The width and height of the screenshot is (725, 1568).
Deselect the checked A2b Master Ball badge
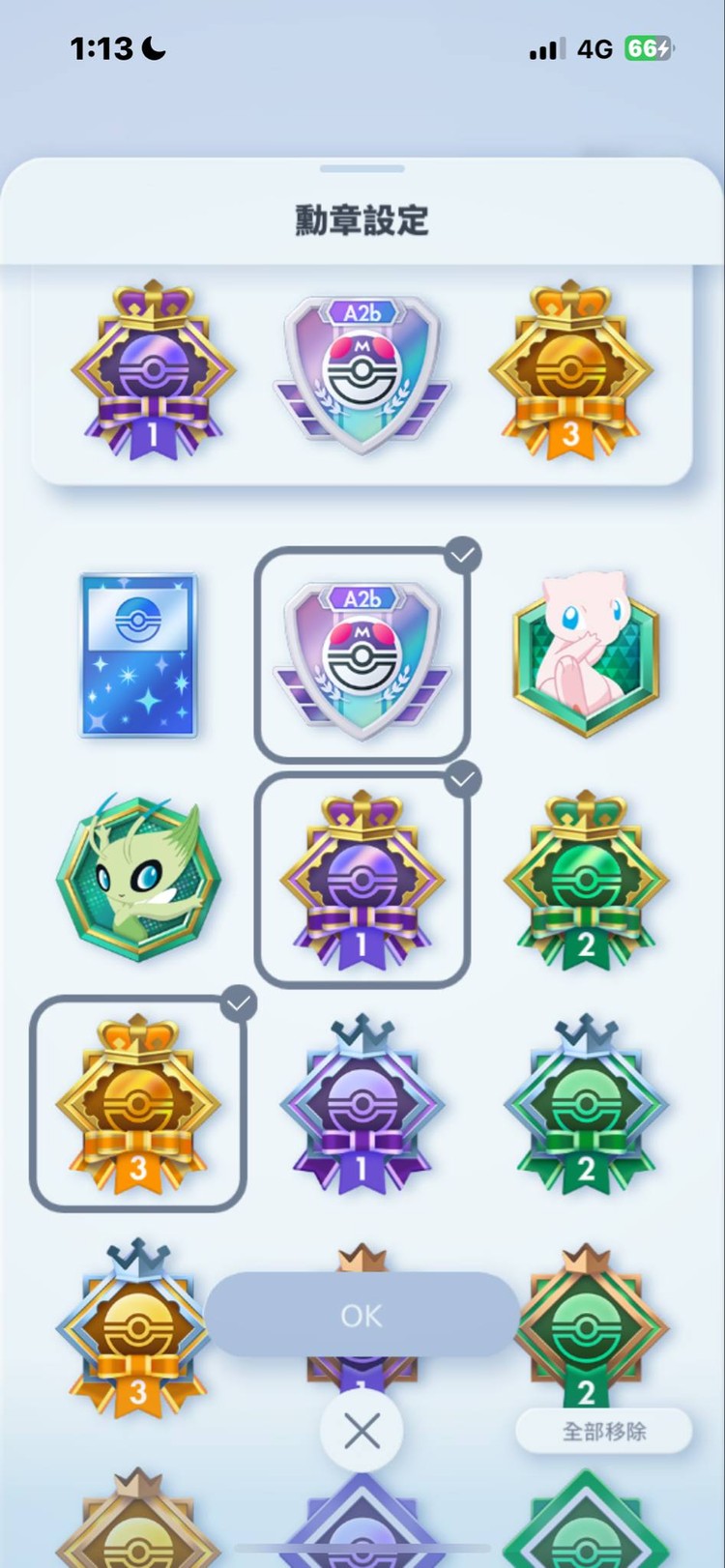point(362,654)
